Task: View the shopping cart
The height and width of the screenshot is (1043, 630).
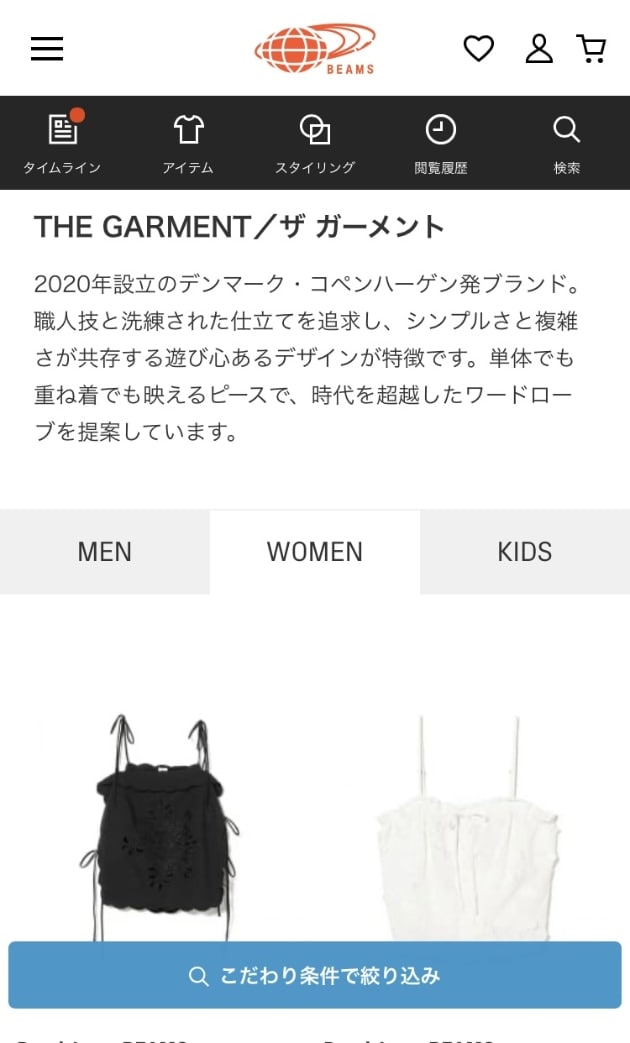Action: pos(592,48)
